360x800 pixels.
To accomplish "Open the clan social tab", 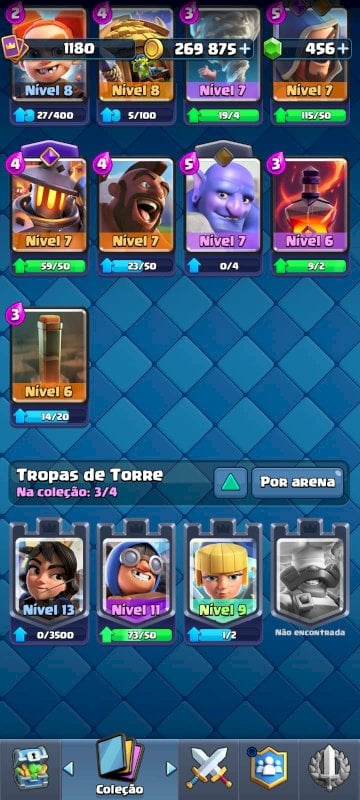I will point(269,769).
